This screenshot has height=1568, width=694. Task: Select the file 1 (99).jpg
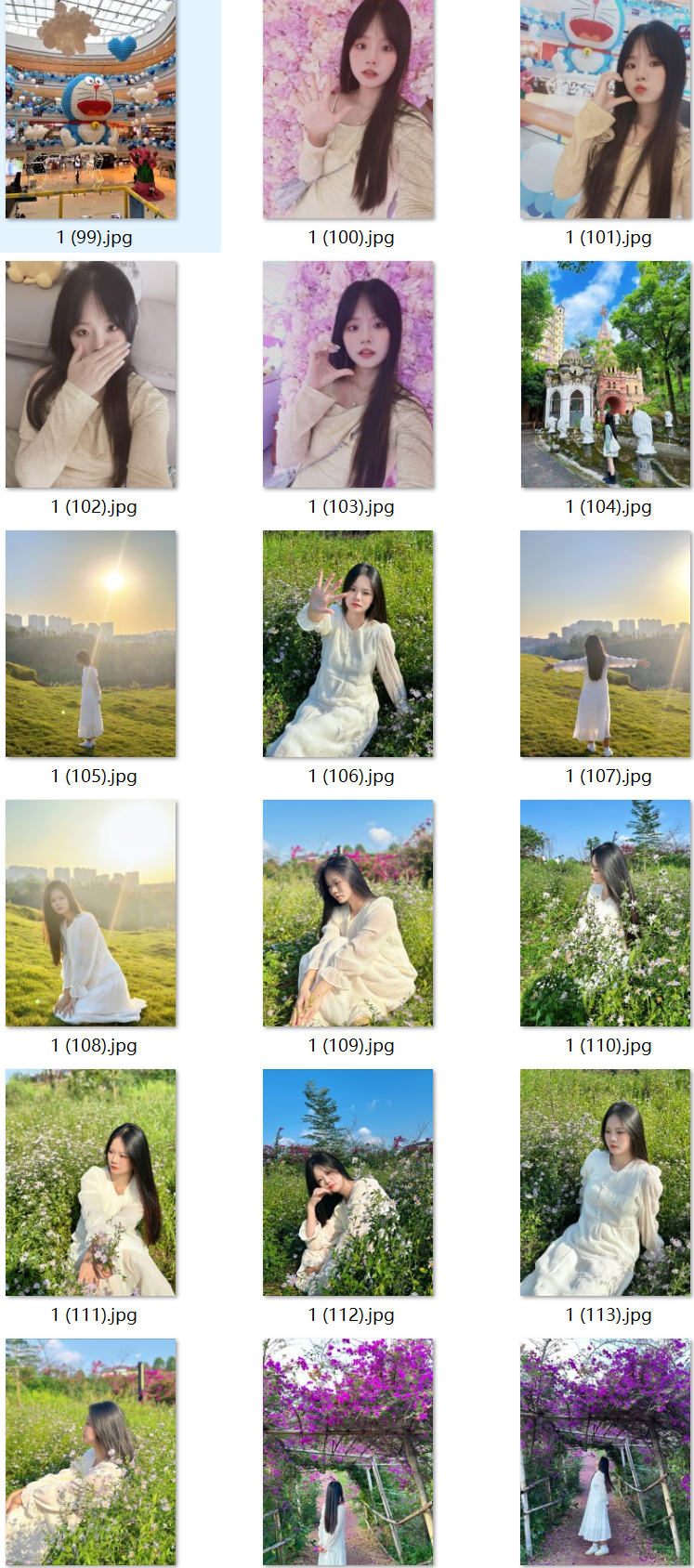click(x=91, y=110)
